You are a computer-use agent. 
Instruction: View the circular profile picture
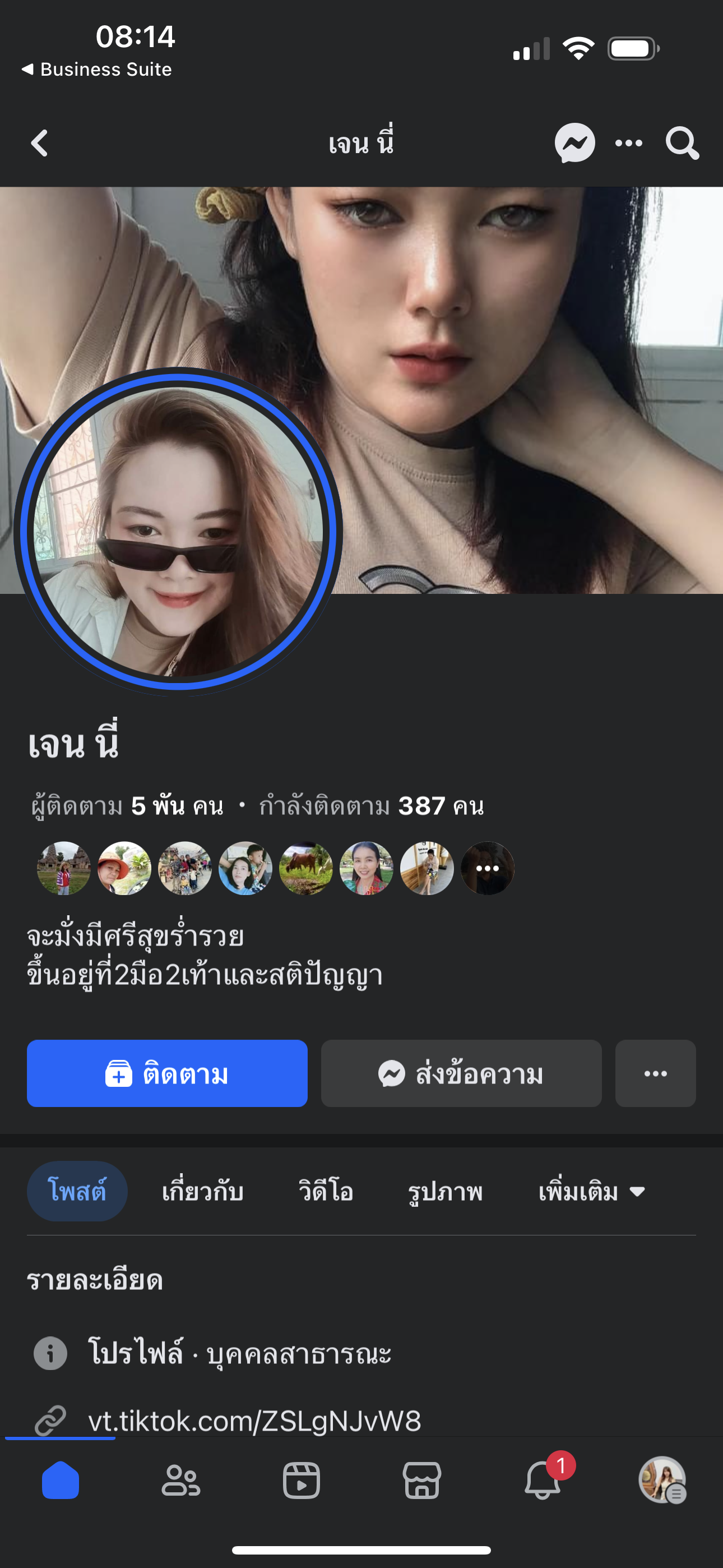178,529
